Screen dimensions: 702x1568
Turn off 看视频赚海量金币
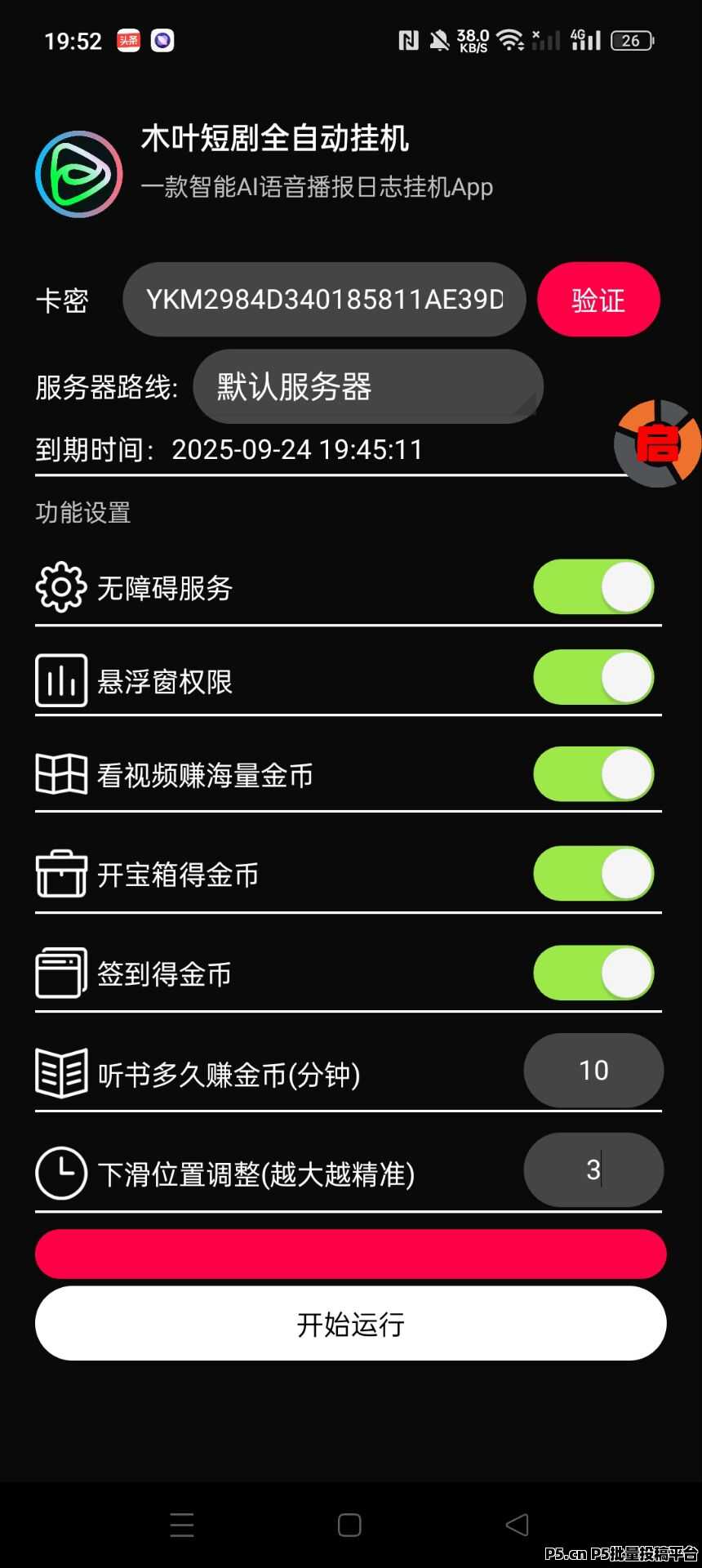click(593, 774)
